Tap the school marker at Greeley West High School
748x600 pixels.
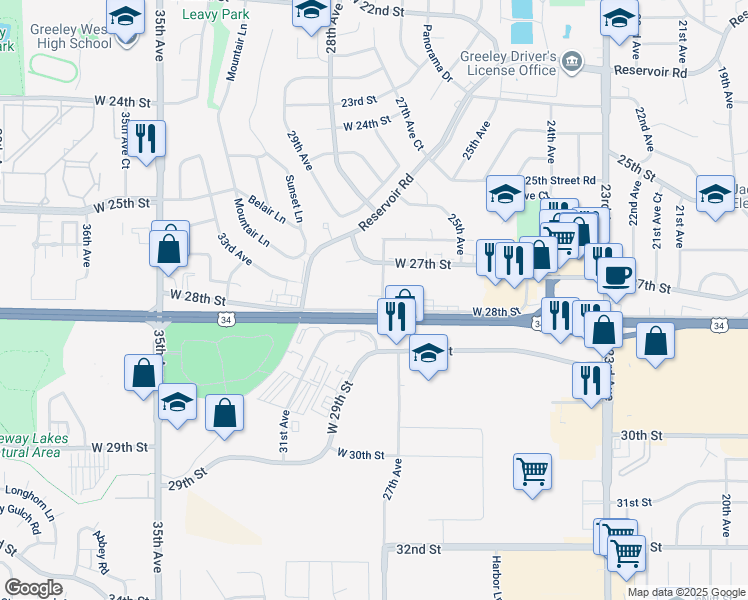point(126,19)
